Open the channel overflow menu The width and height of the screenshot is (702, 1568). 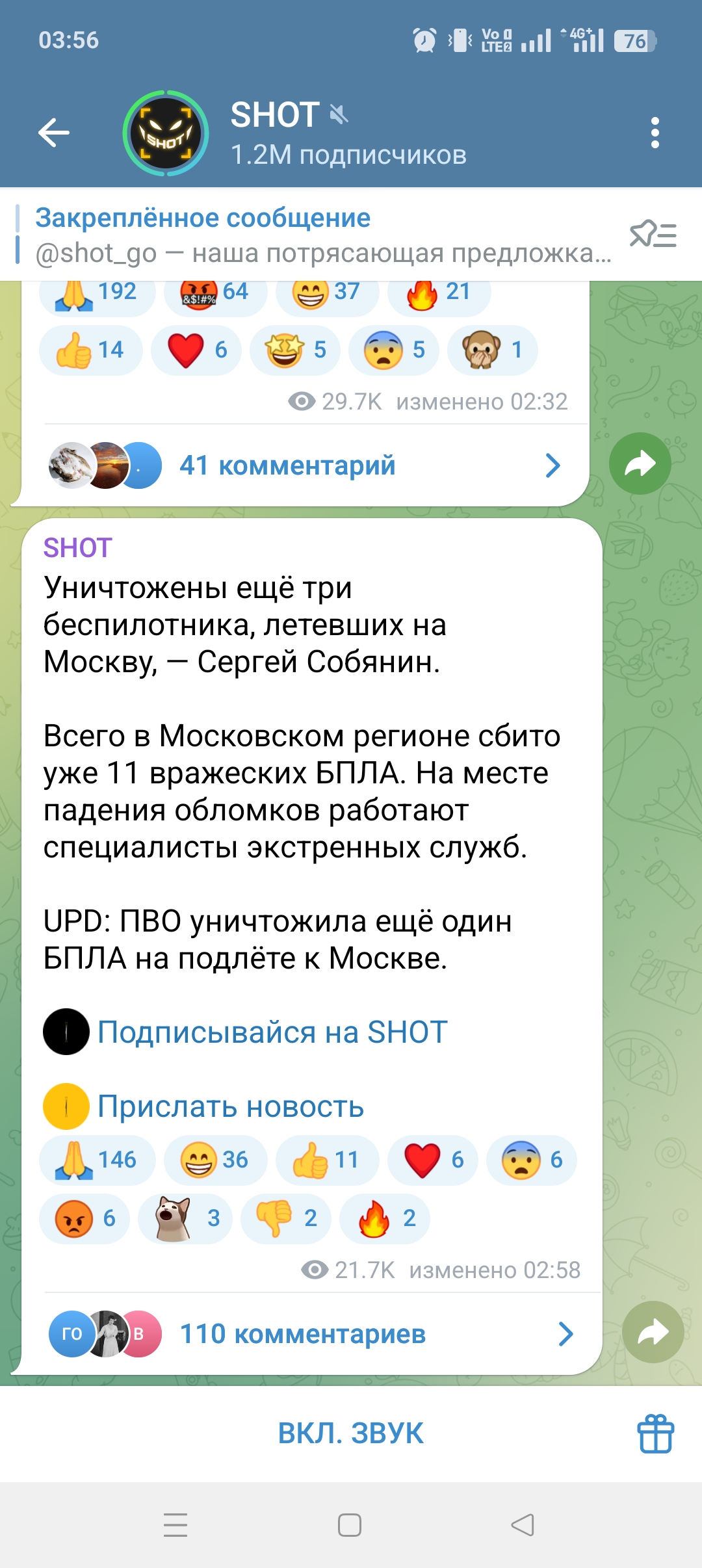click(655, 133)
